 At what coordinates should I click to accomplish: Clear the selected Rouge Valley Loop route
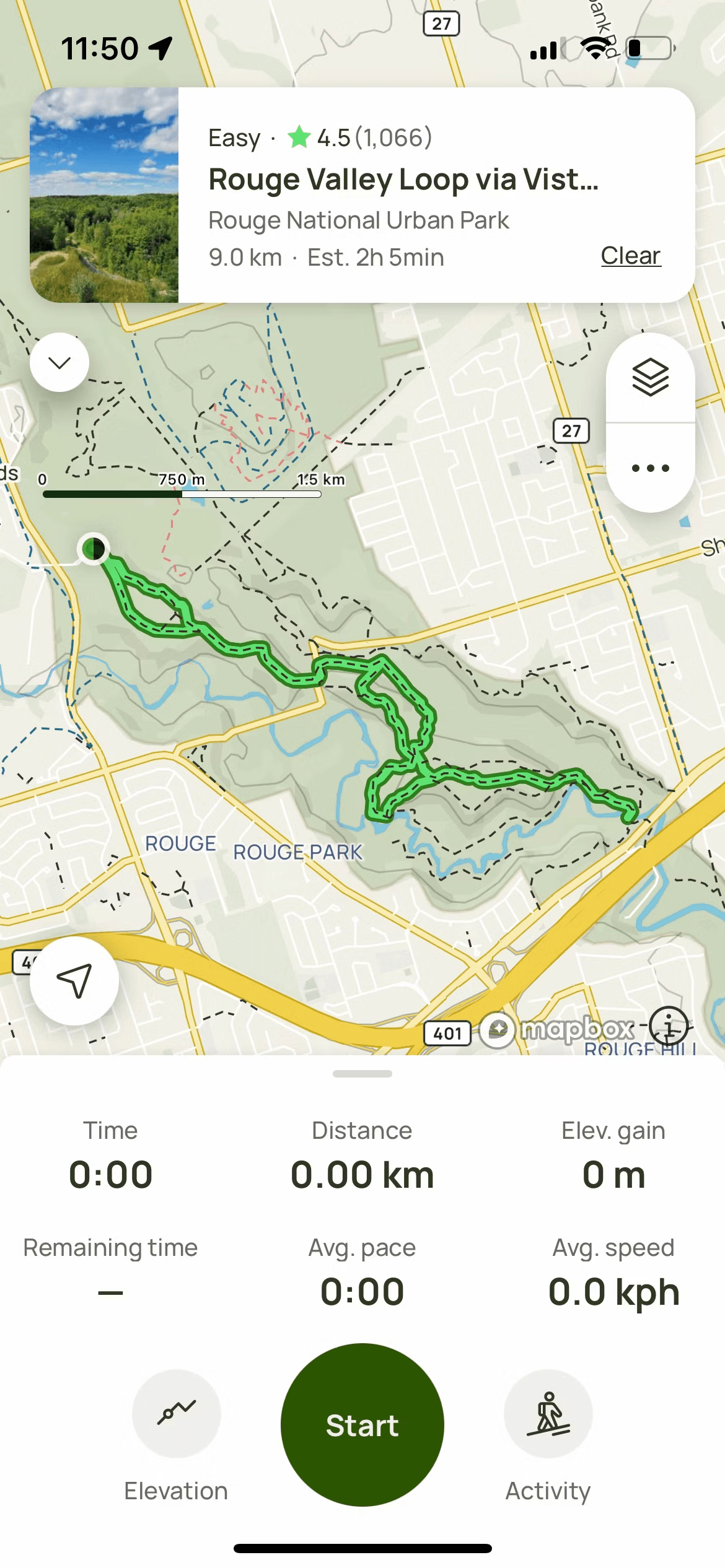point(630,256)
